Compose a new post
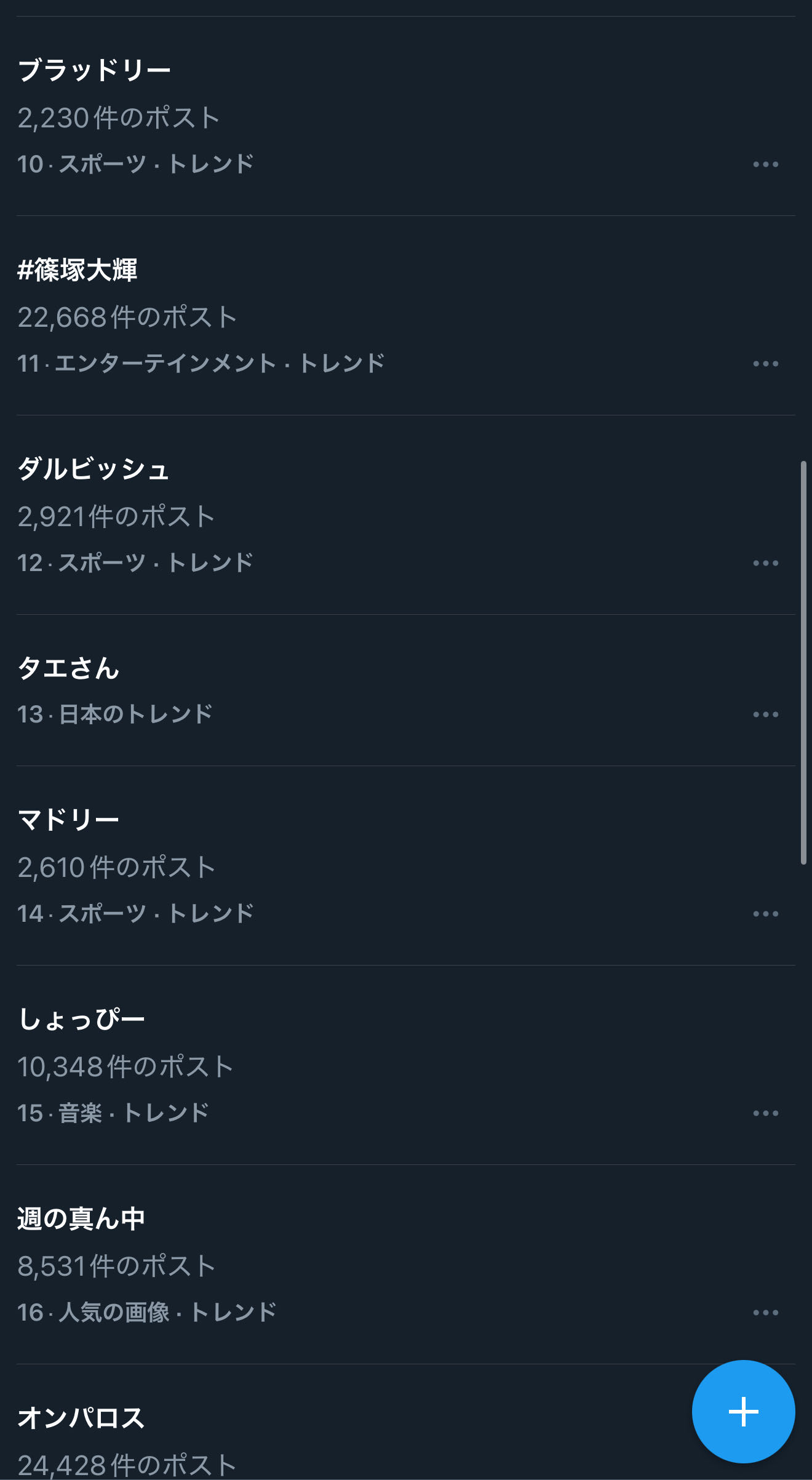Screen dimensions: 812x1480 click(x=743, y=1412)
